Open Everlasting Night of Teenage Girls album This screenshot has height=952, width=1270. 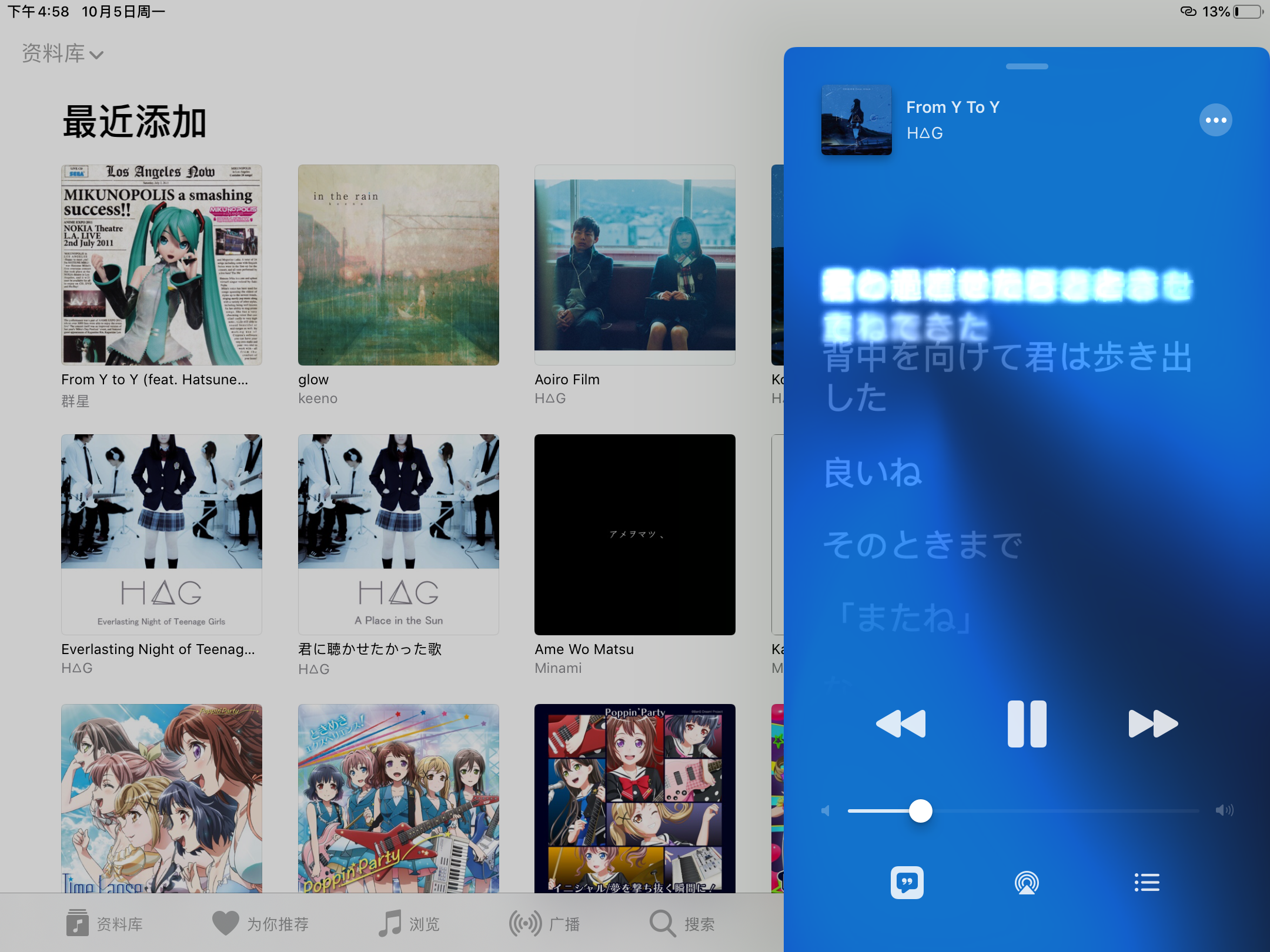162,534
